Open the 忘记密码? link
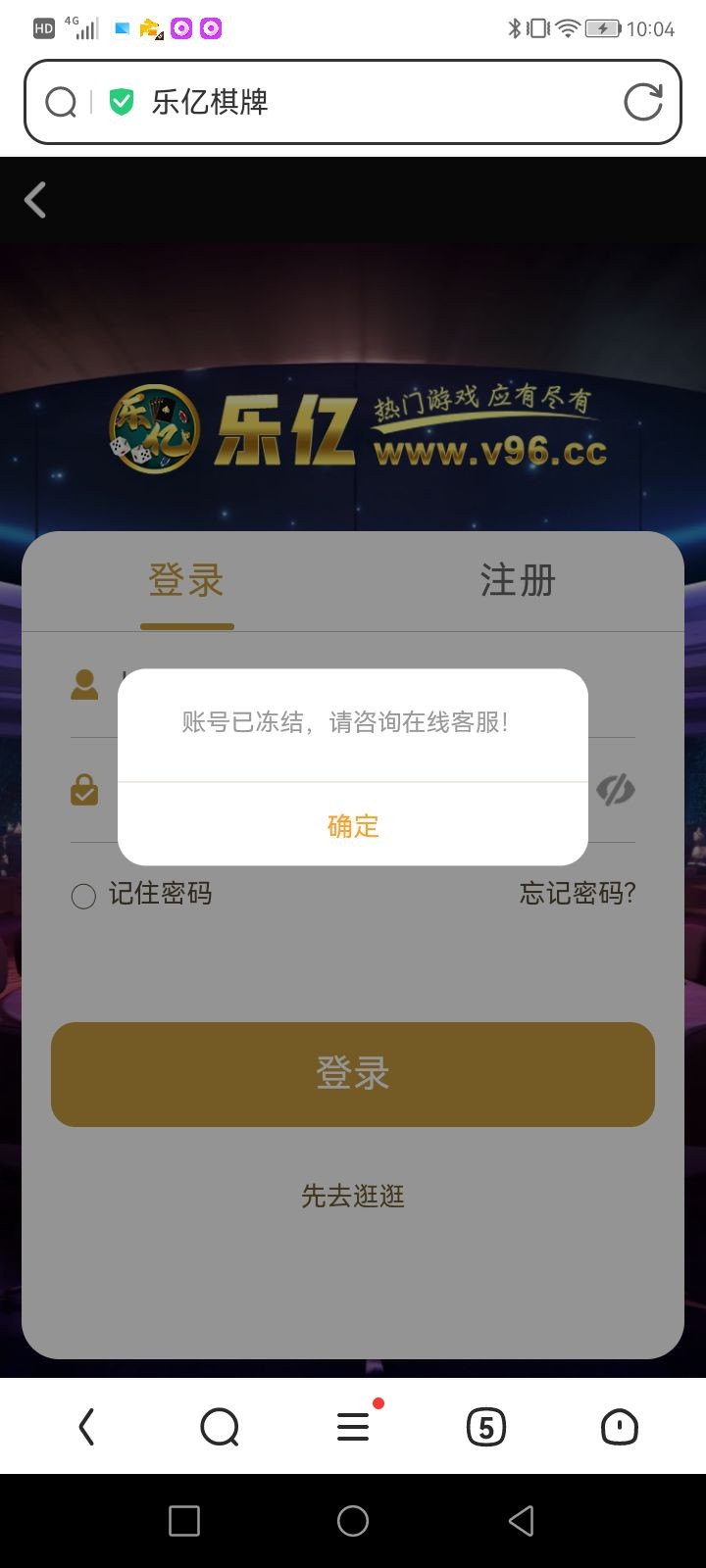Screen dimensions: 706x1568 coord(578,893)
